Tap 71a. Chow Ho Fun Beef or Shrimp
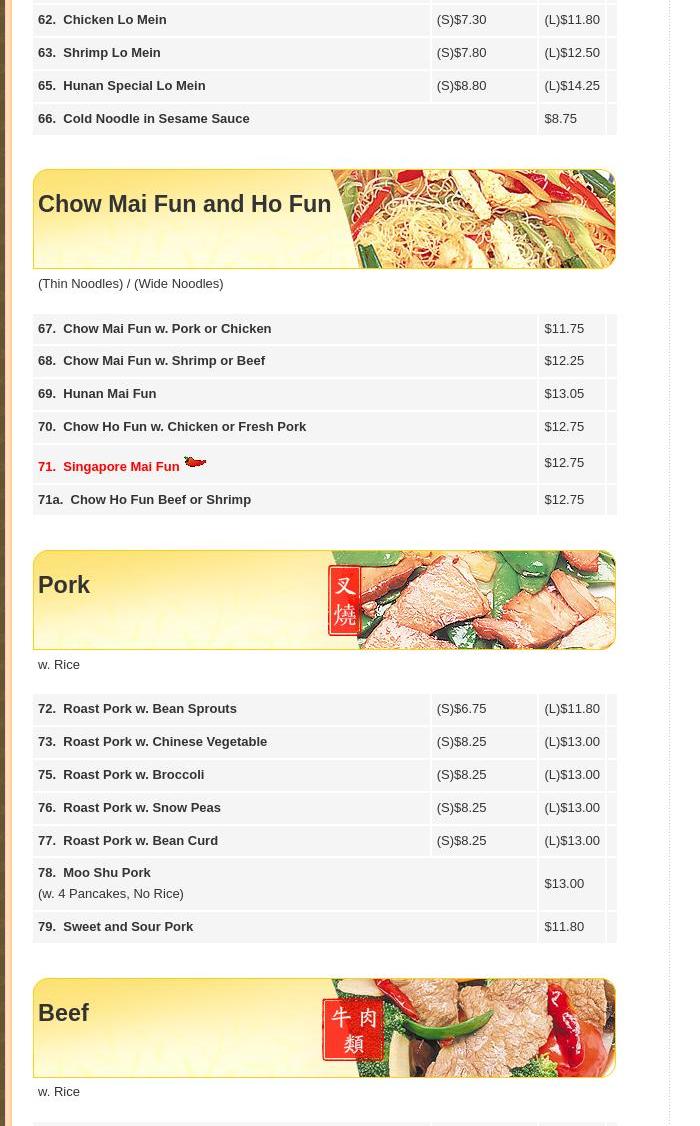This screenshot has height=1126, width=700. tap(144, 500)
